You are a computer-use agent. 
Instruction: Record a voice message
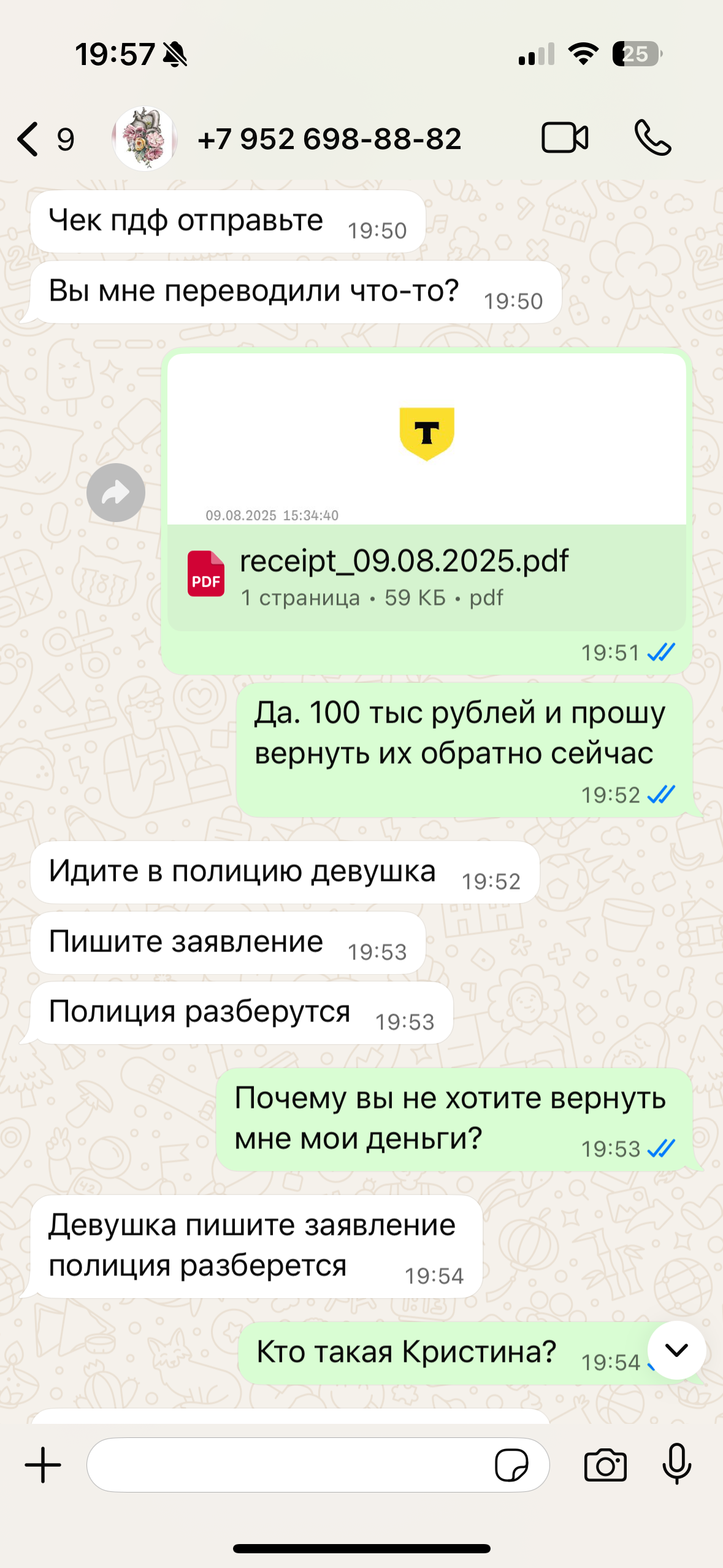coord(676,1465)
